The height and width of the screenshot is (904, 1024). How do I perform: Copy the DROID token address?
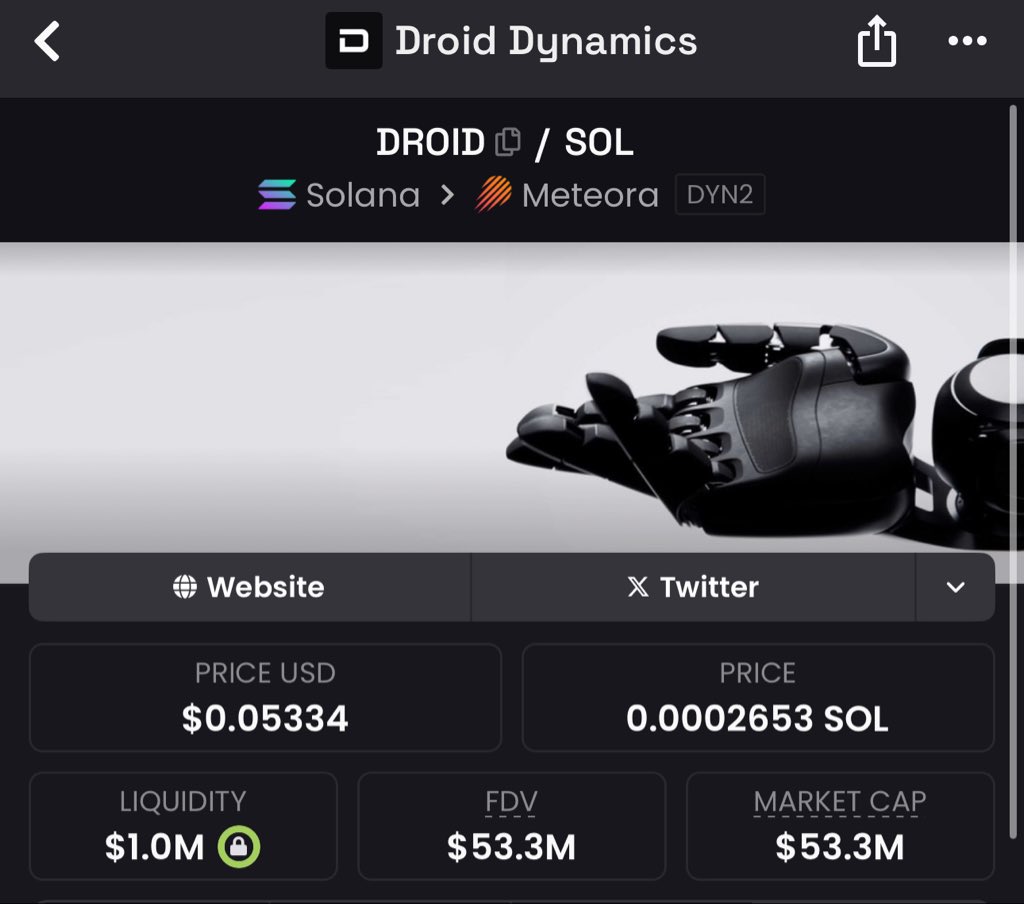point(508,142)
